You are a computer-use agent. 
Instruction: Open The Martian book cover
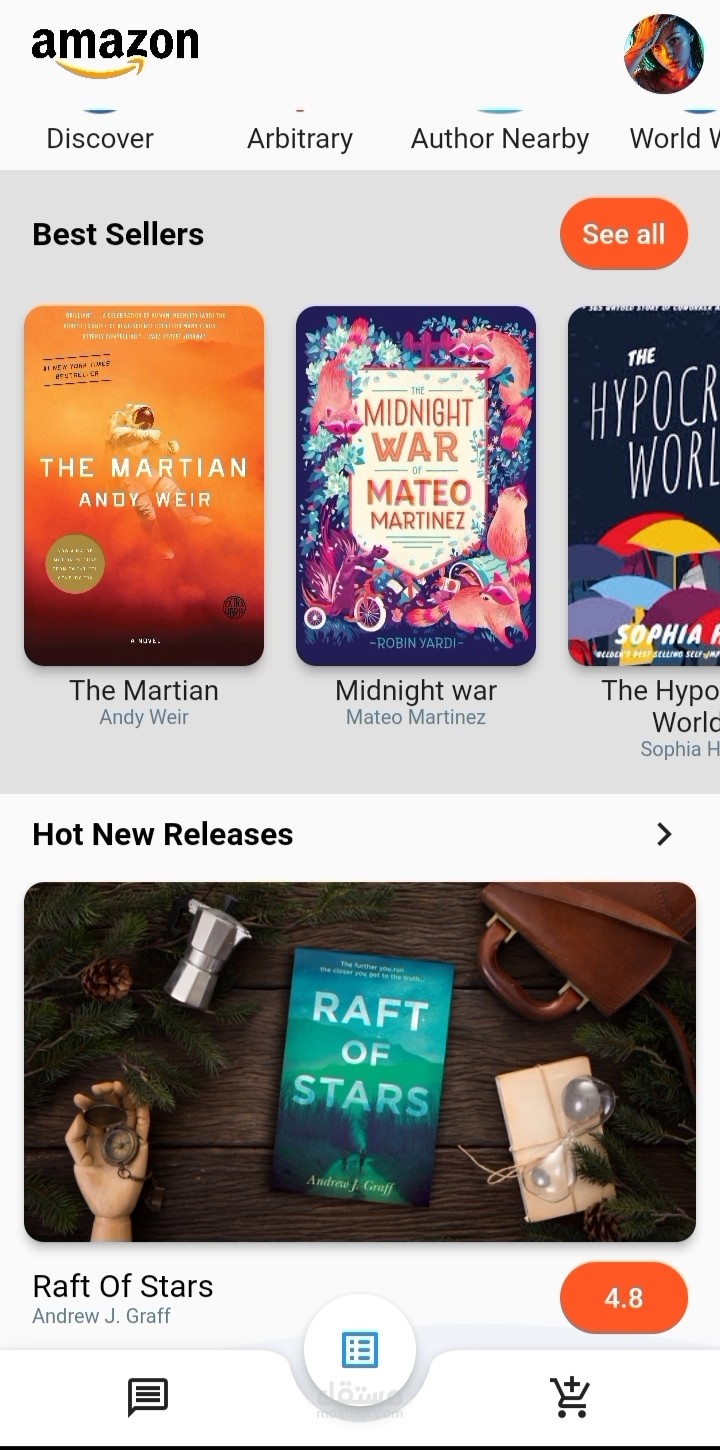click(144, 486)
